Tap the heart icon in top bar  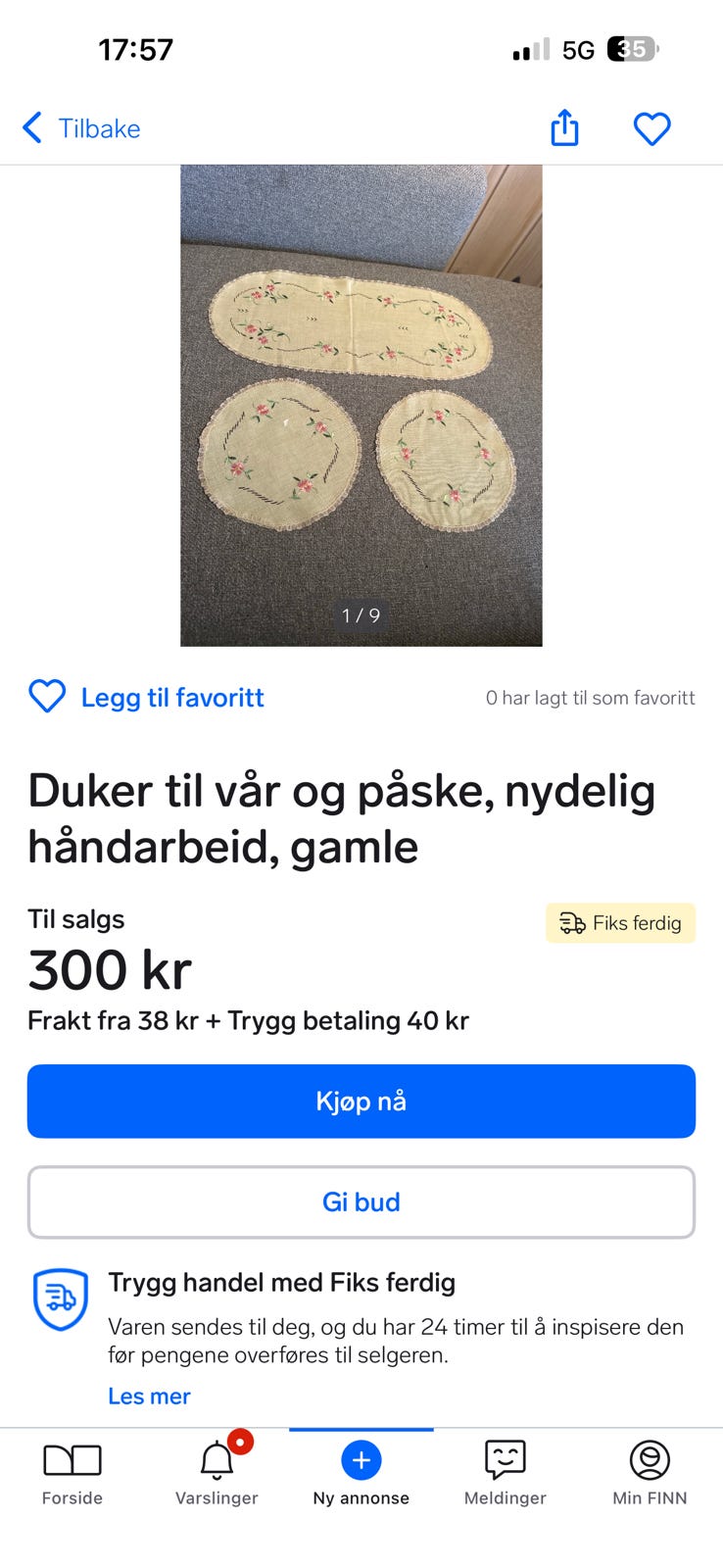(651, 128)
